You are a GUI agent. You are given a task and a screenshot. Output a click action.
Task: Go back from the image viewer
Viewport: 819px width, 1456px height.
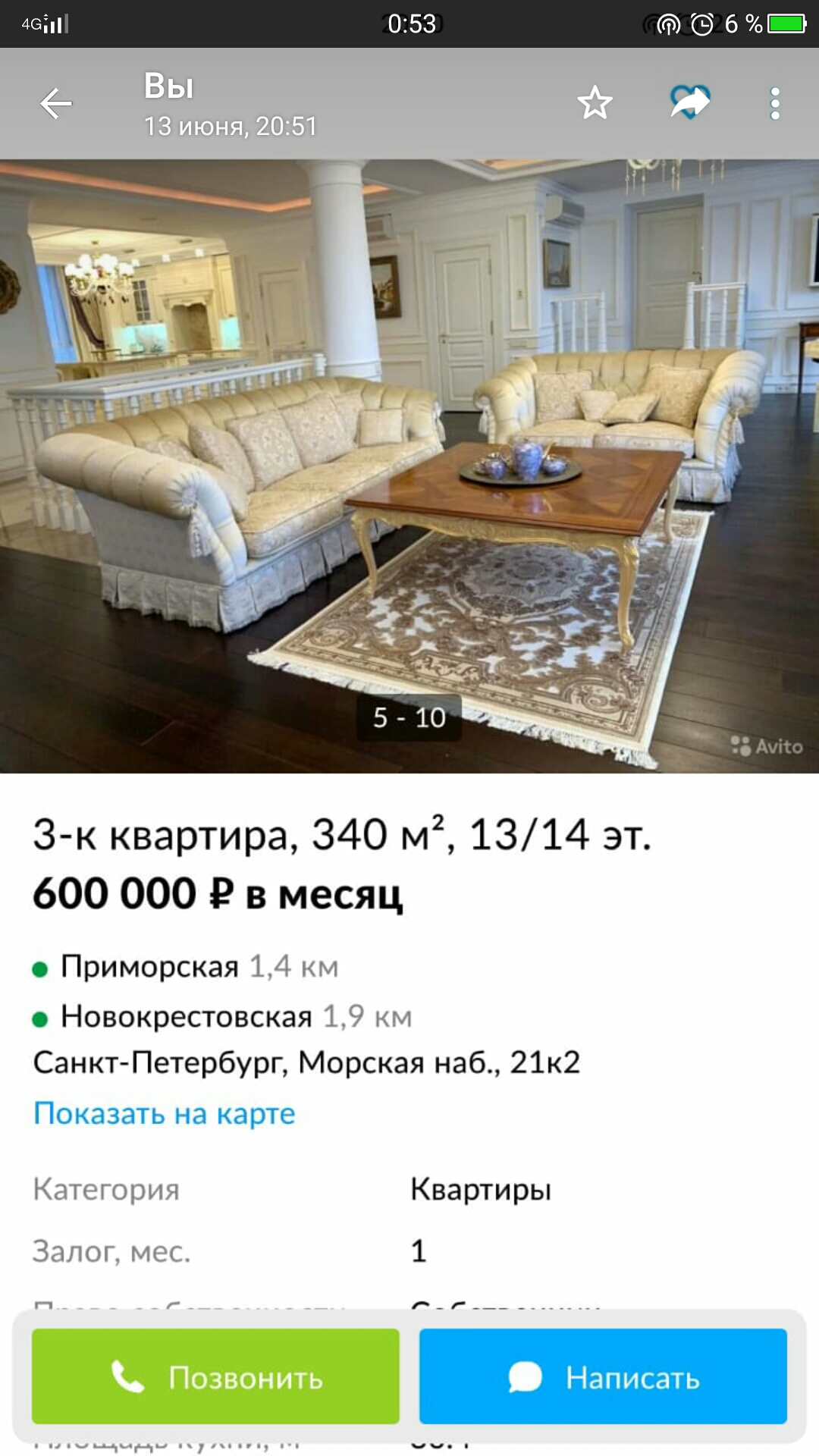[55, 104]
